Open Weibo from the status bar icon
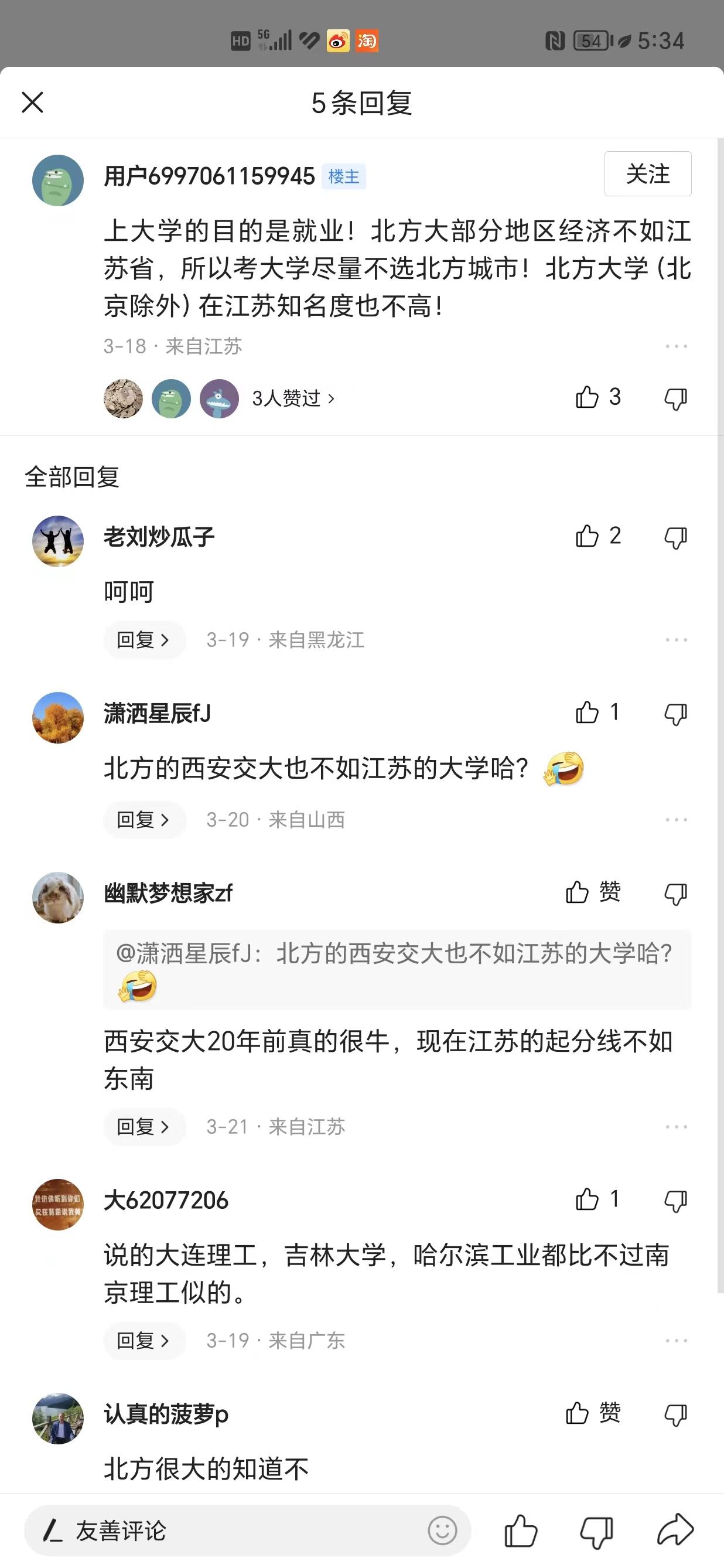 [x=338, y=42]
